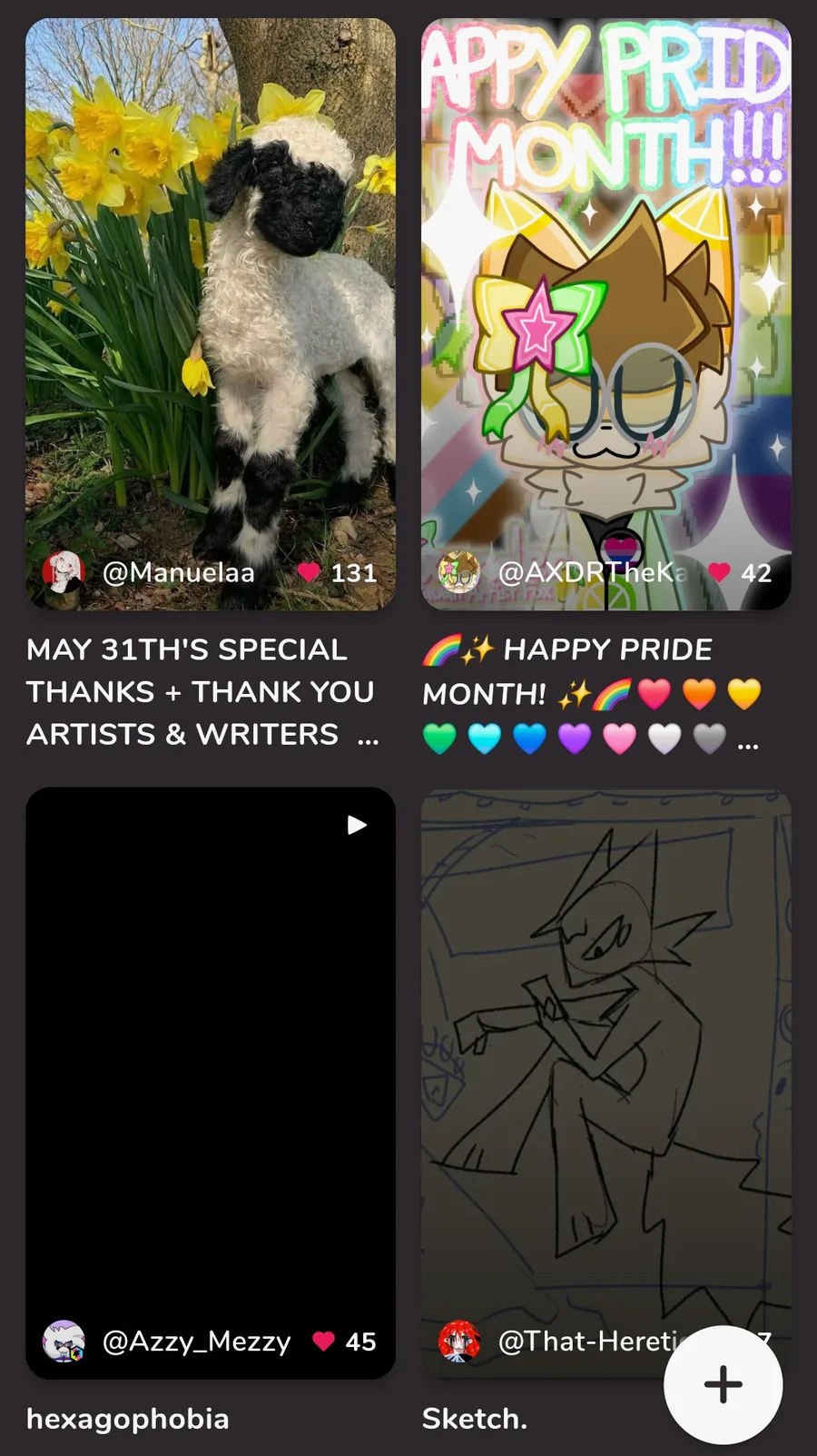
Task: Create a new post with the plus button
Action: click(723, 1384)
